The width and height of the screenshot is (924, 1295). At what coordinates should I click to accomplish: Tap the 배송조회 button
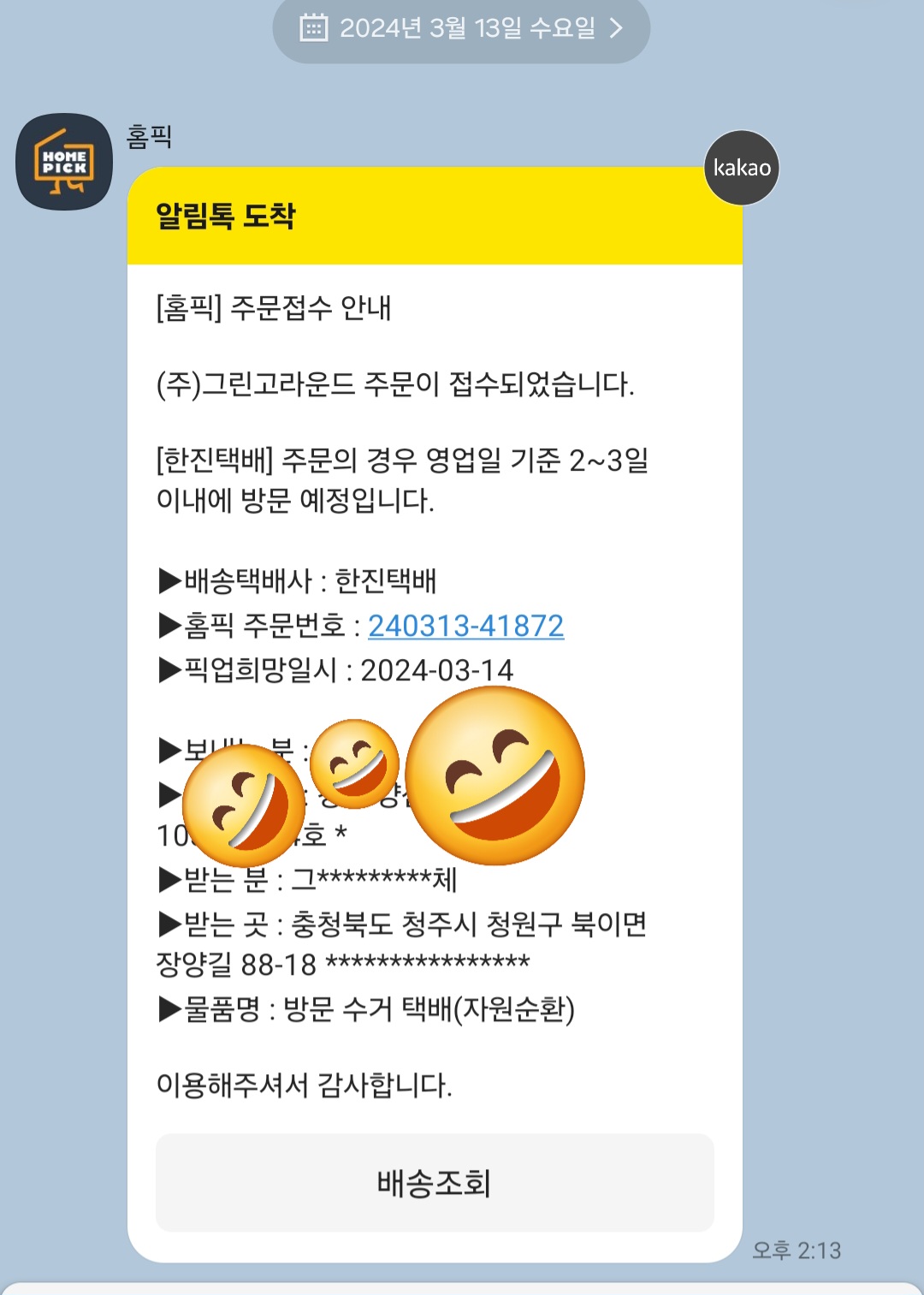435,1183
